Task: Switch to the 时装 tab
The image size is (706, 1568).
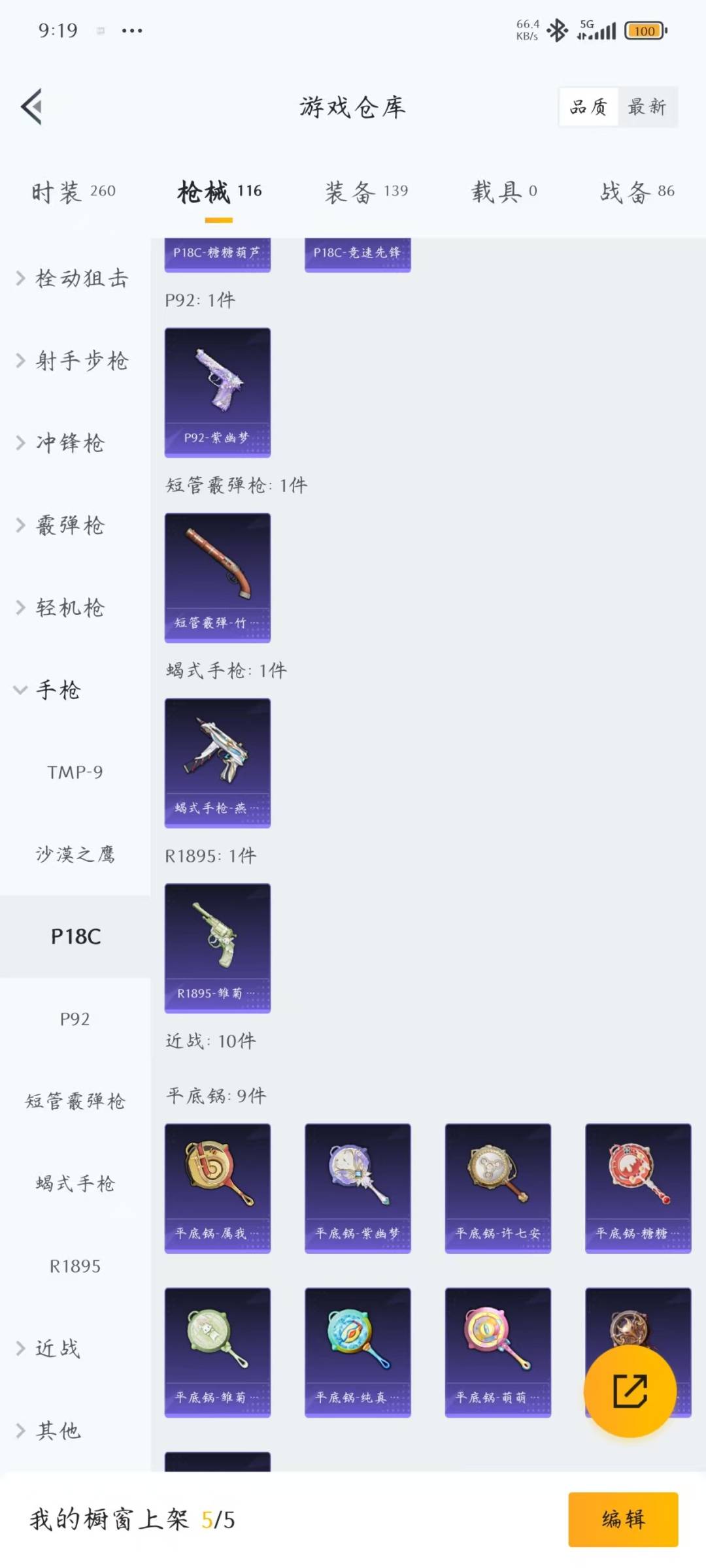Action: 72,191
